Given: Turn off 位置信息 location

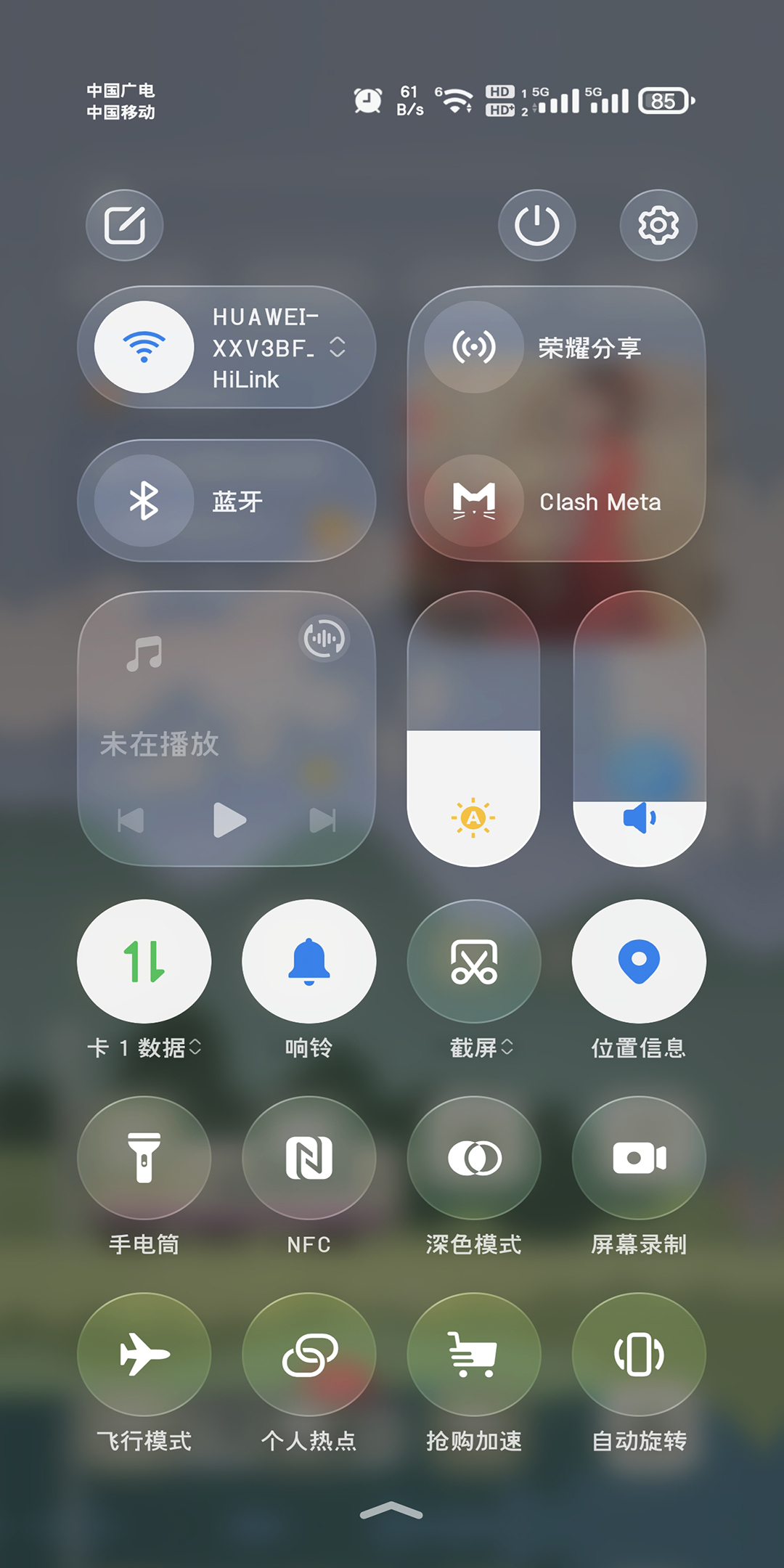Looking at the screenshot, I should [639, 961].
